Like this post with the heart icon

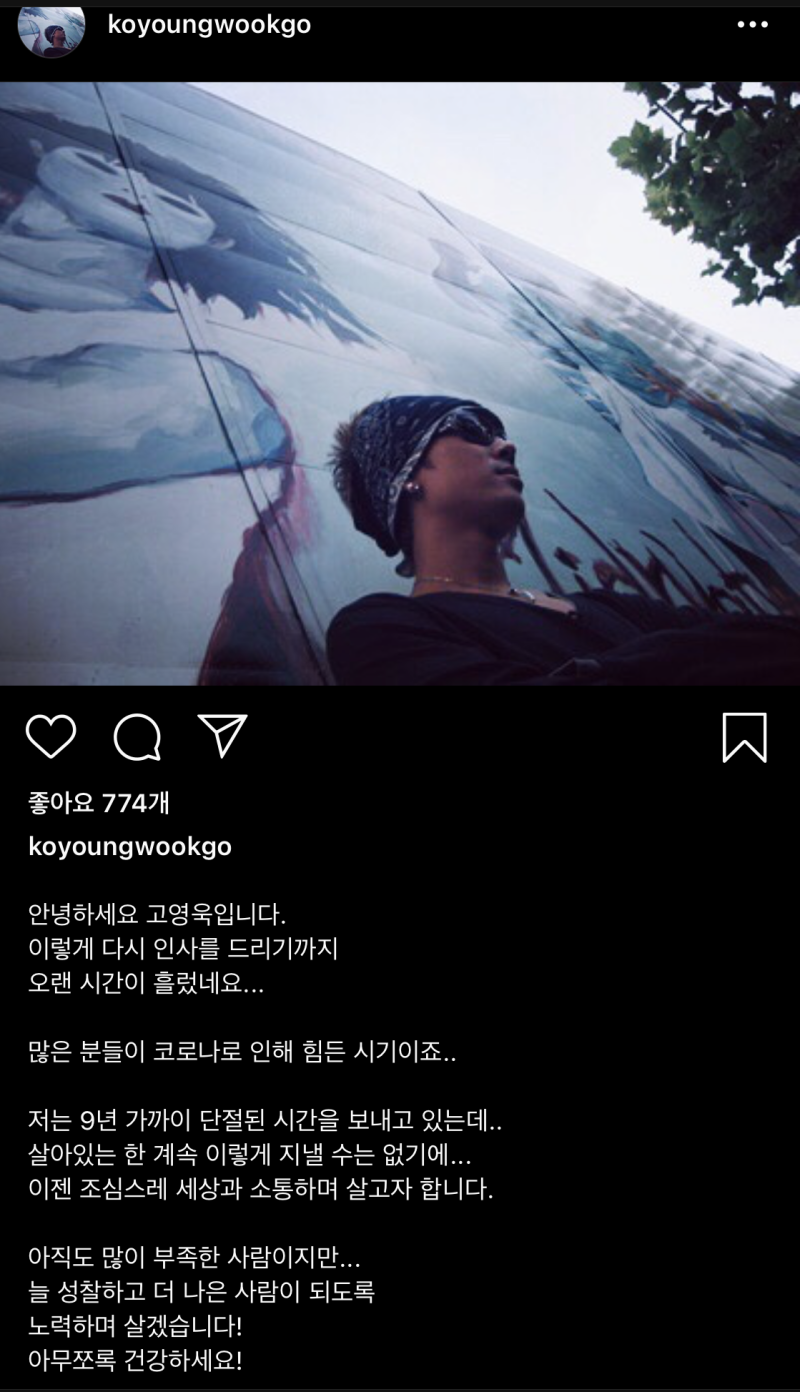(x=51, y=737)
